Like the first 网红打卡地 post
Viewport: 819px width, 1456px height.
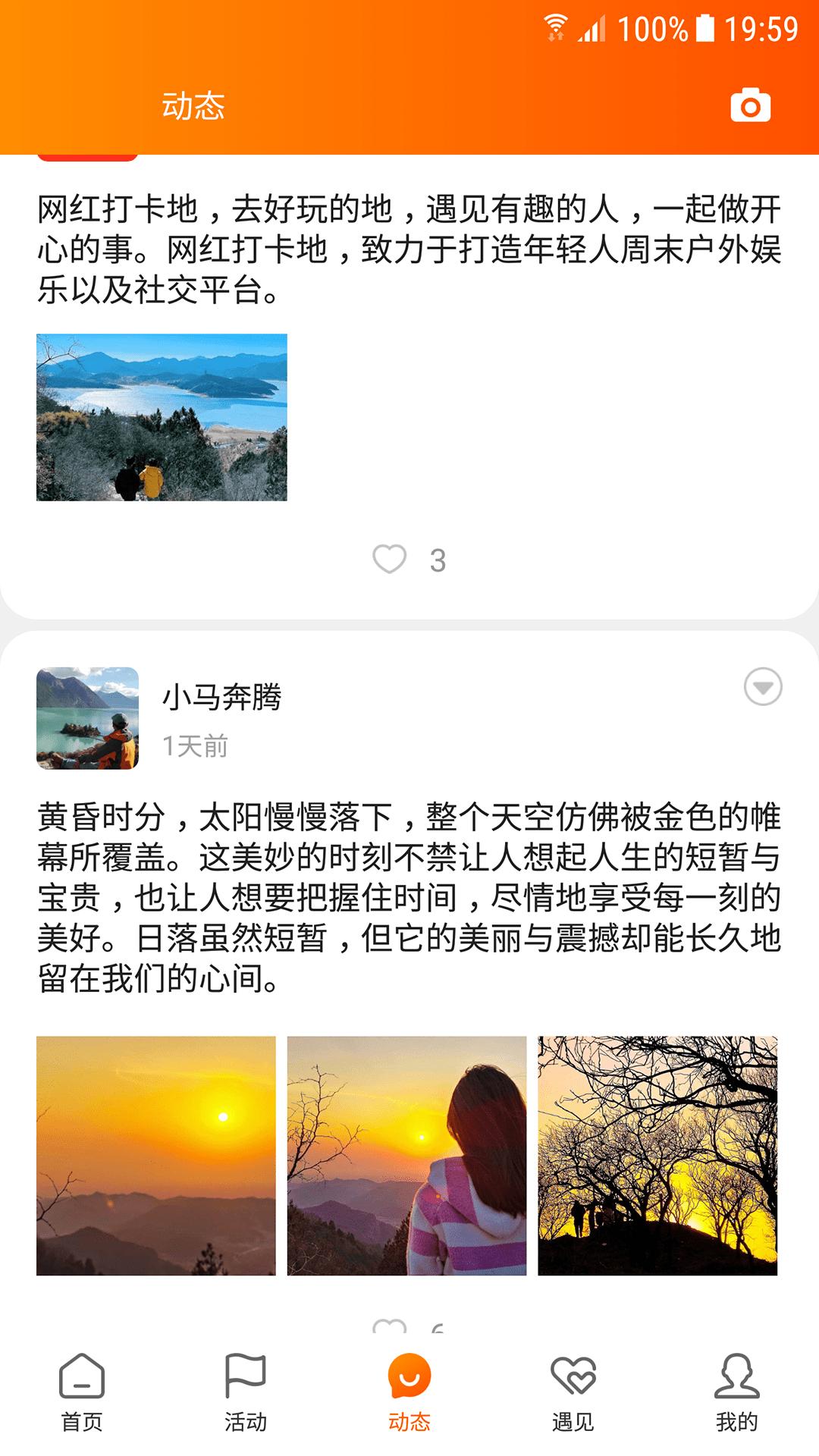click(389, 560)
